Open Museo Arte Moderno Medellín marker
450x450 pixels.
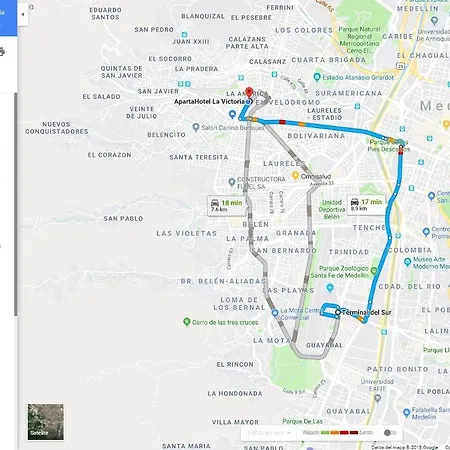pos(407,262)
